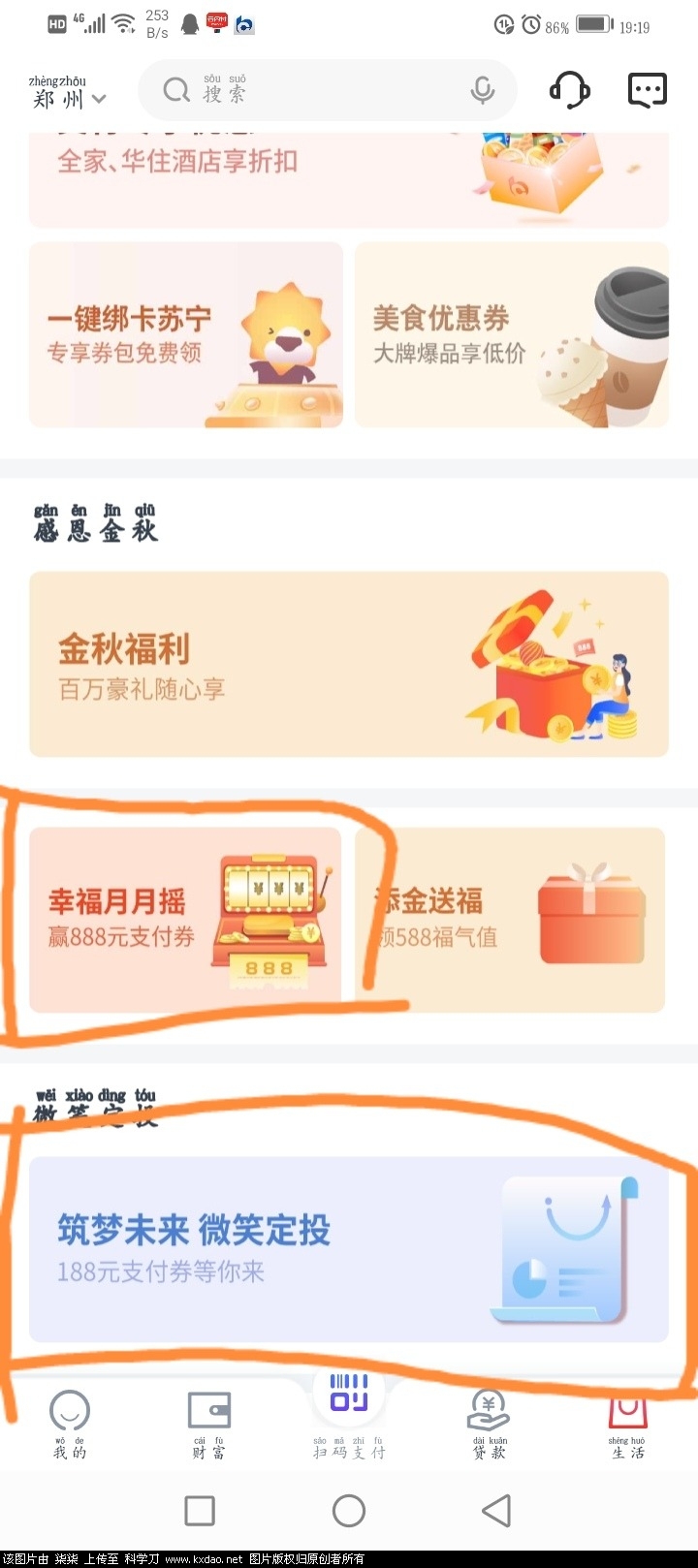The image size is (698, 1568).
Task: Go to the system home screen
Action: 349,1510
